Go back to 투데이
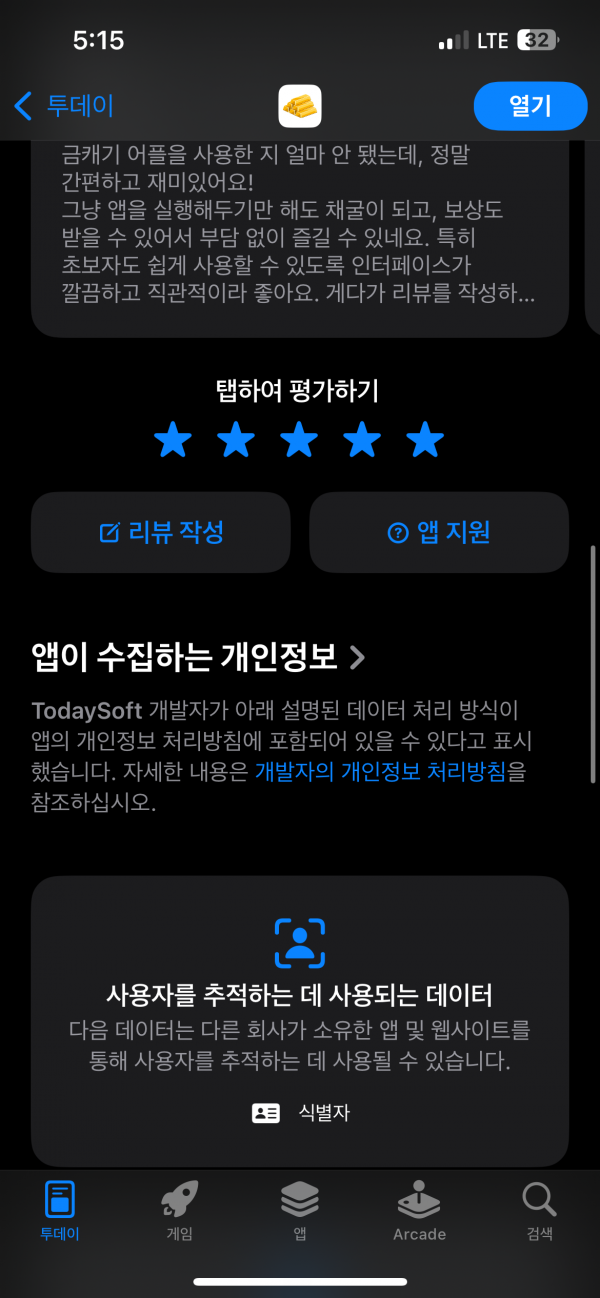This screenshot has height=1298, width=600. pyautogui.click(x=64, y=106)
